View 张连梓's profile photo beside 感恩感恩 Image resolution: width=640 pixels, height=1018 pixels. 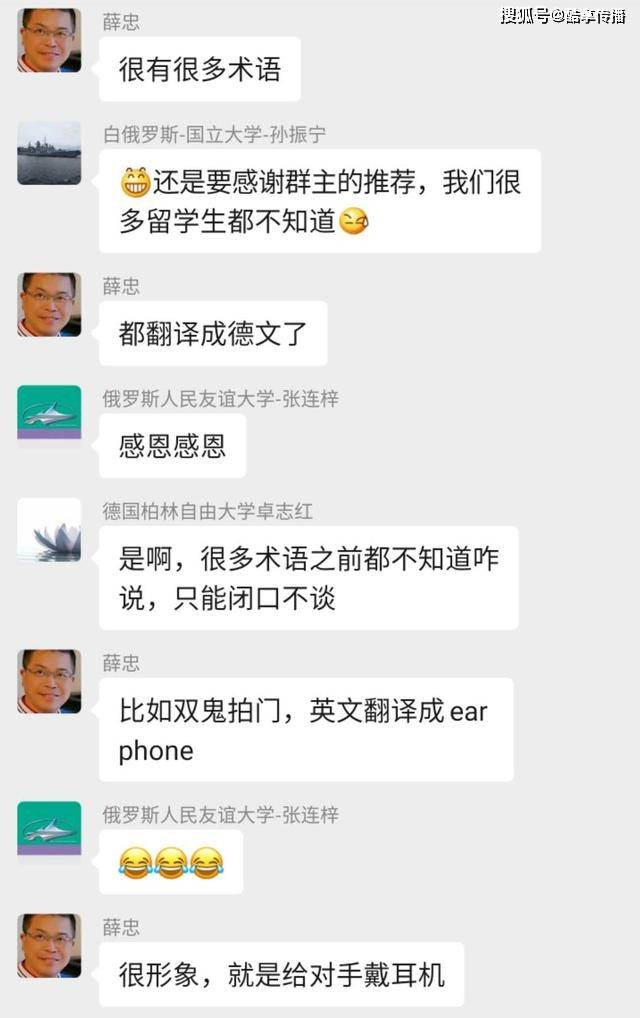(49, 417)
